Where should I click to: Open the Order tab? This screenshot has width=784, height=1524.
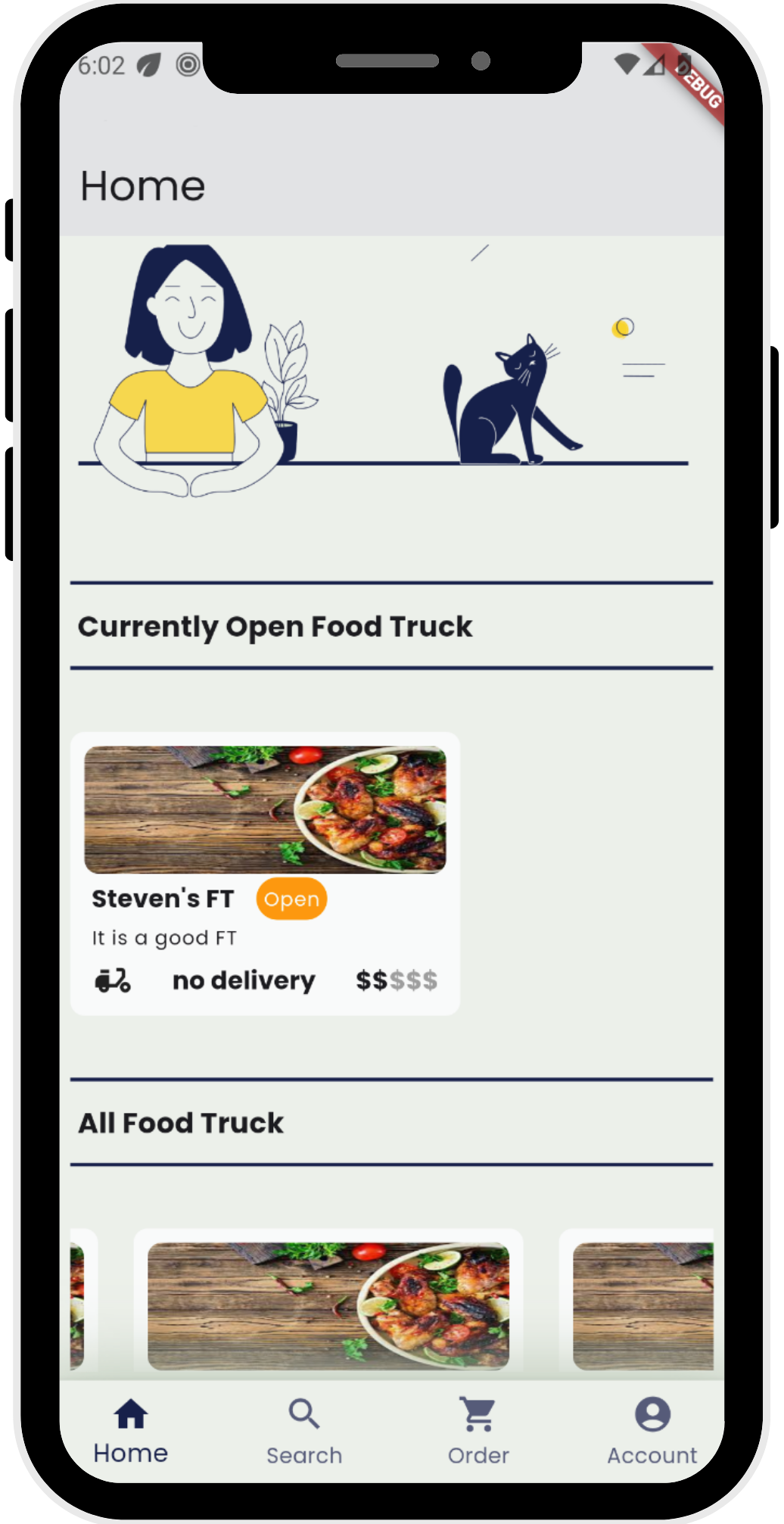pos(478,1431)
